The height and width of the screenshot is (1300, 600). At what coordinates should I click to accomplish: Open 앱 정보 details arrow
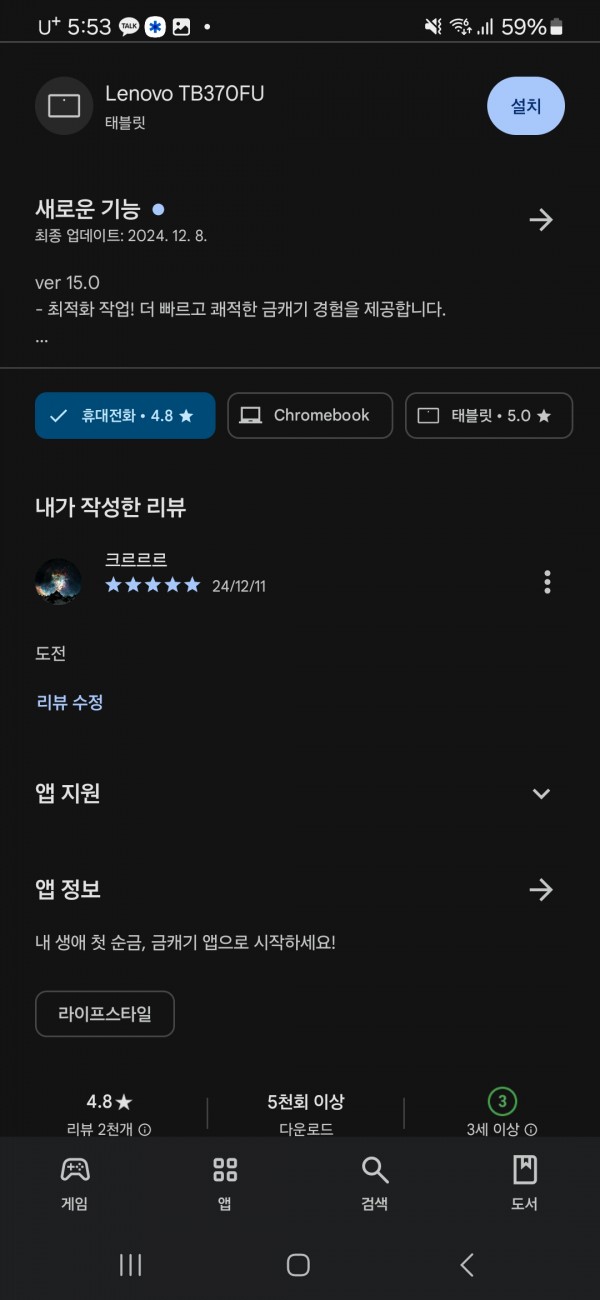tap(541, 890)
